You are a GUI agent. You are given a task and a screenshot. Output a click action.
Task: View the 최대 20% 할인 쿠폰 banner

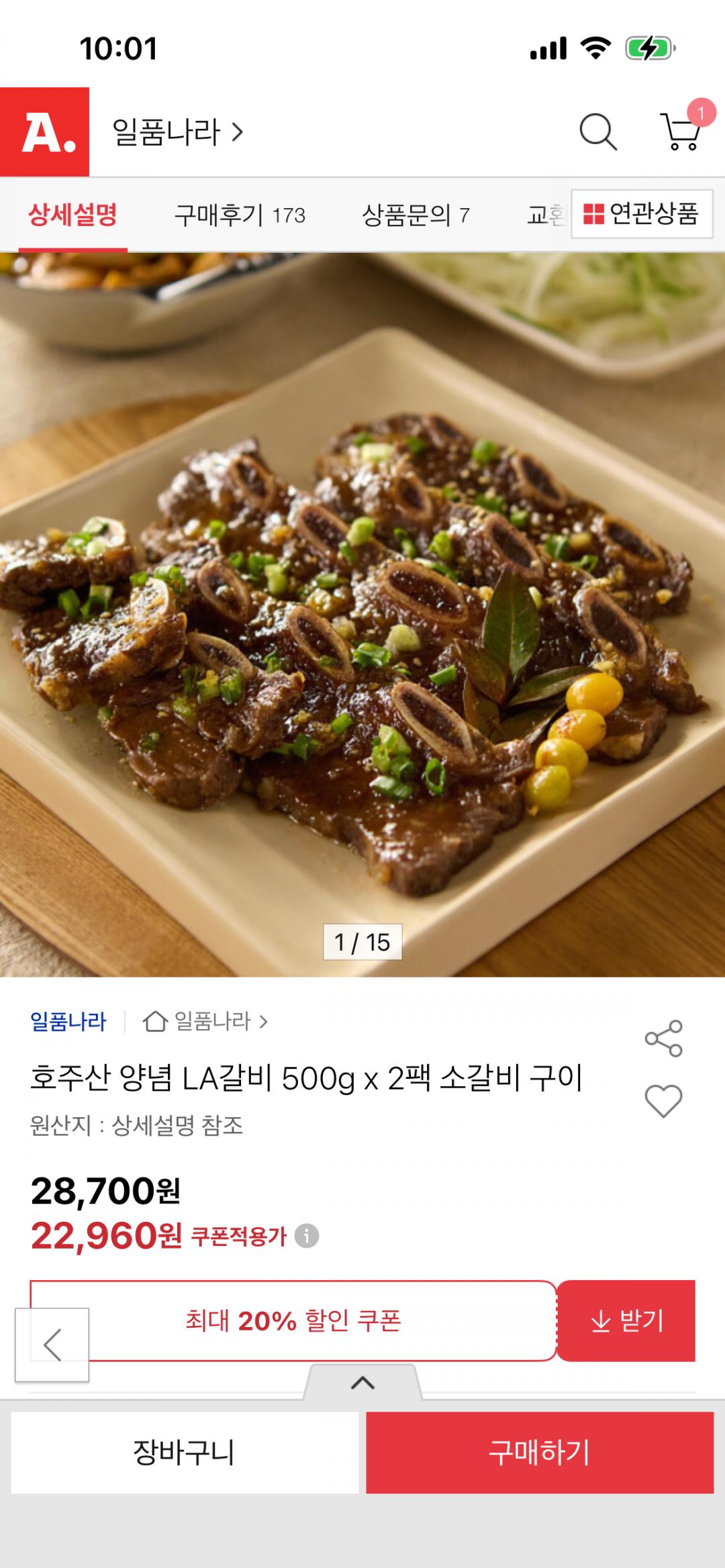coord(293,1320)
